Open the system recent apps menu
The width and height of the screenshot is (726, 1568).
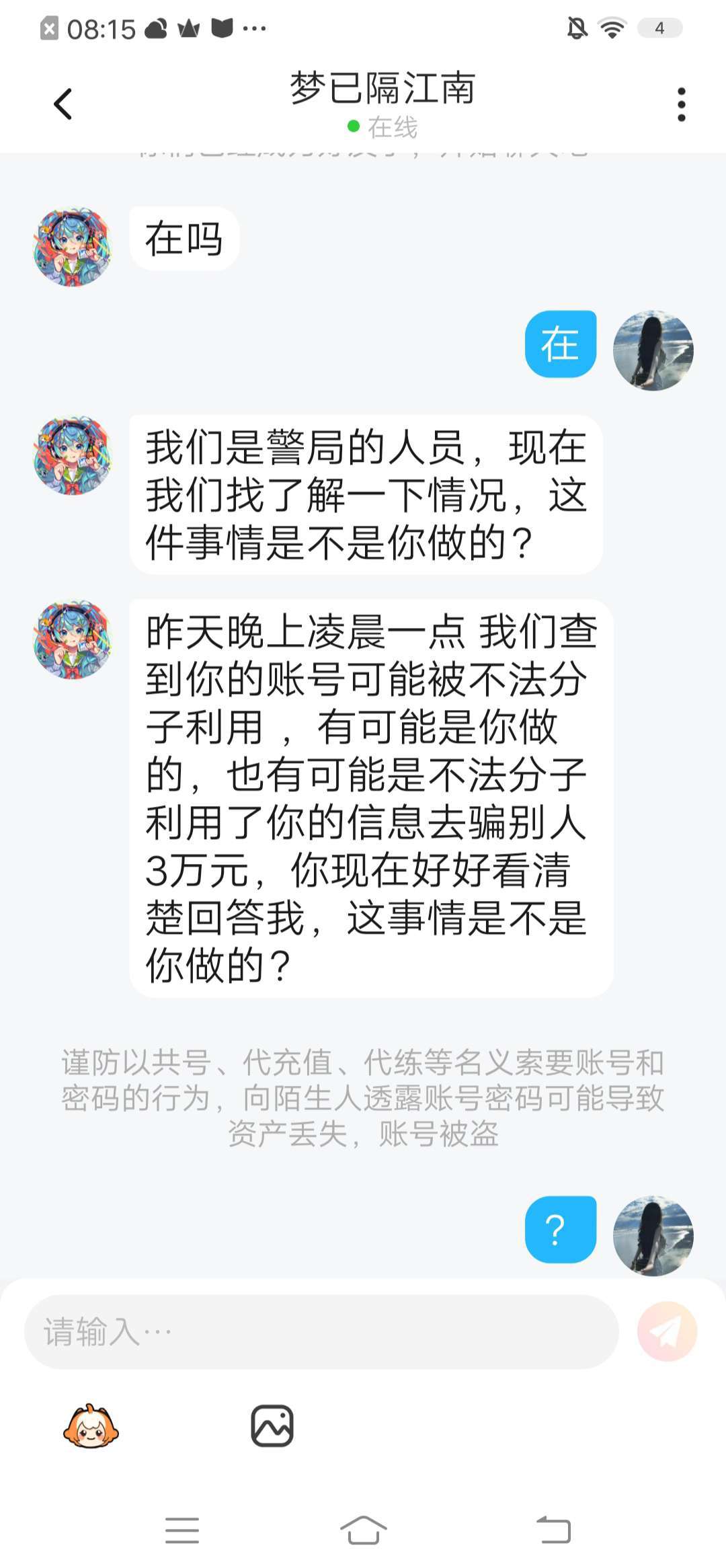click(x=182, y=1530)
